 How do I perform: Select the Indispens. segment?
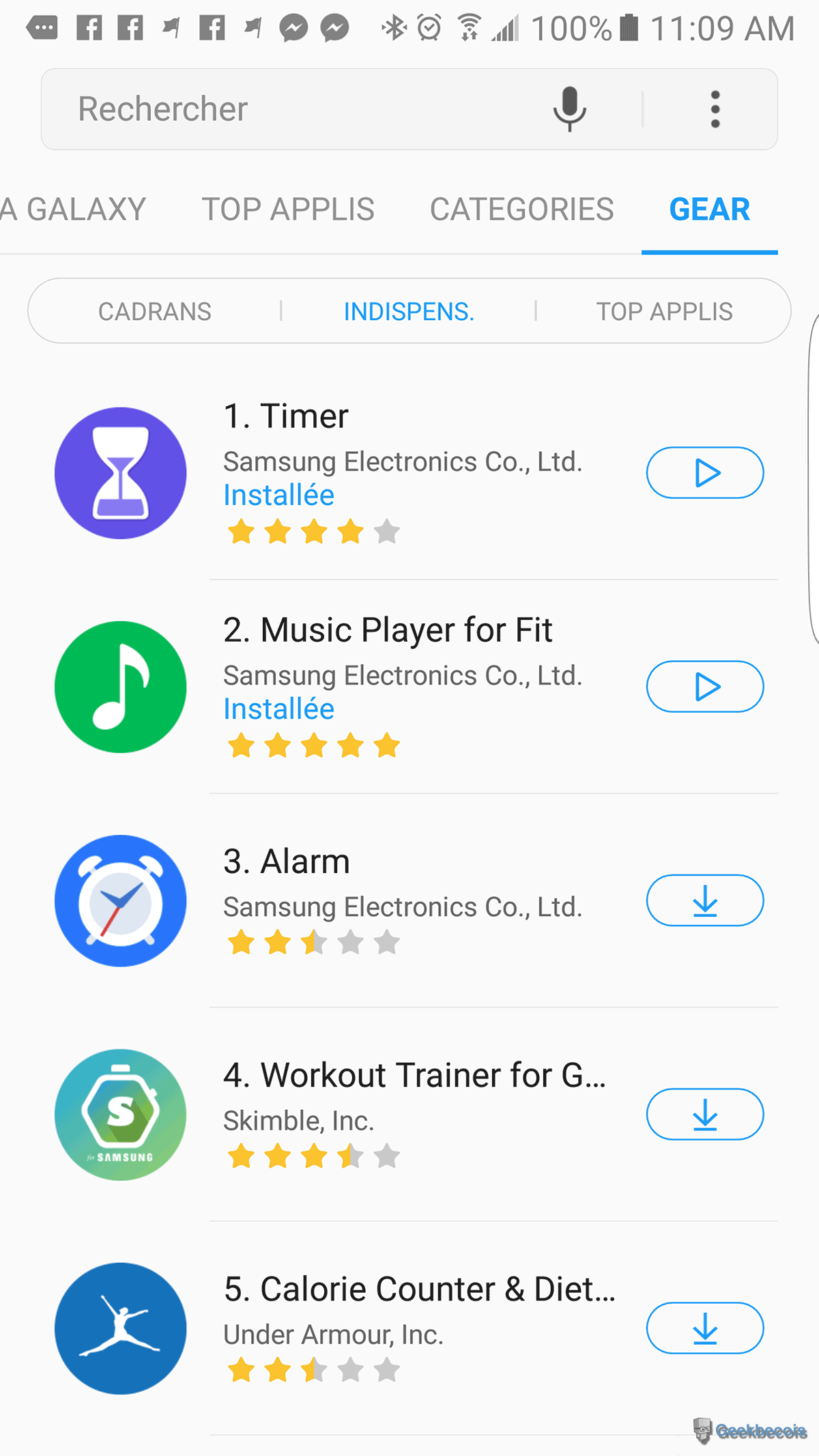point(409,311)
